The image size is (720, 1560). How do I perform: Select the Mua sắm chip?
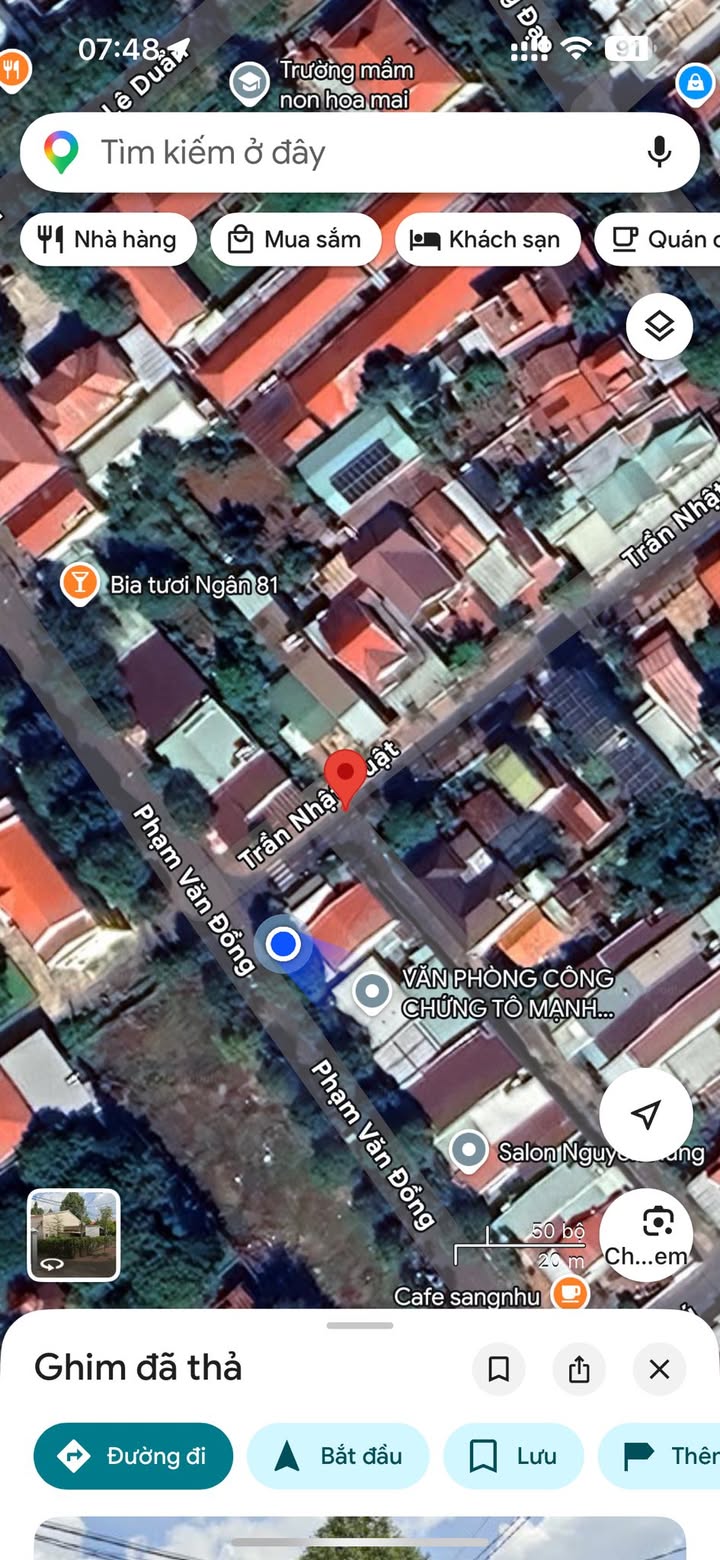296,240
